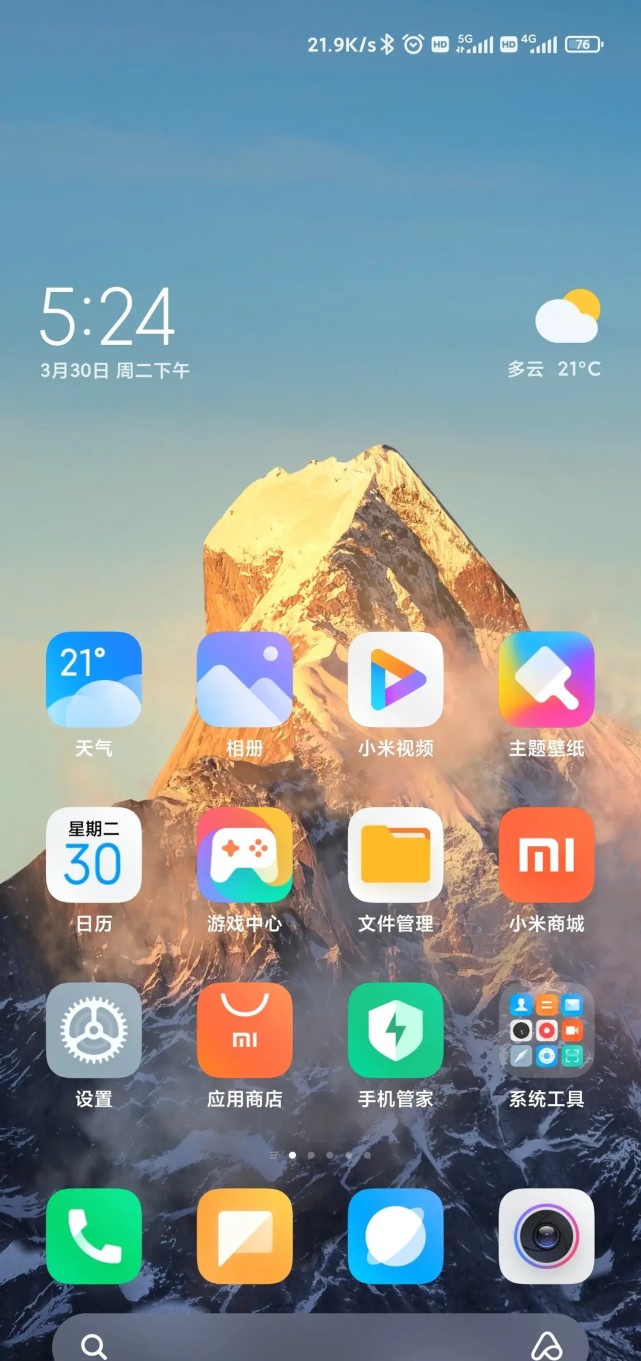Open 主题壁纸 themes app
The height and width of the screenshot is (1361, 641).
click(x=546, y=679)
